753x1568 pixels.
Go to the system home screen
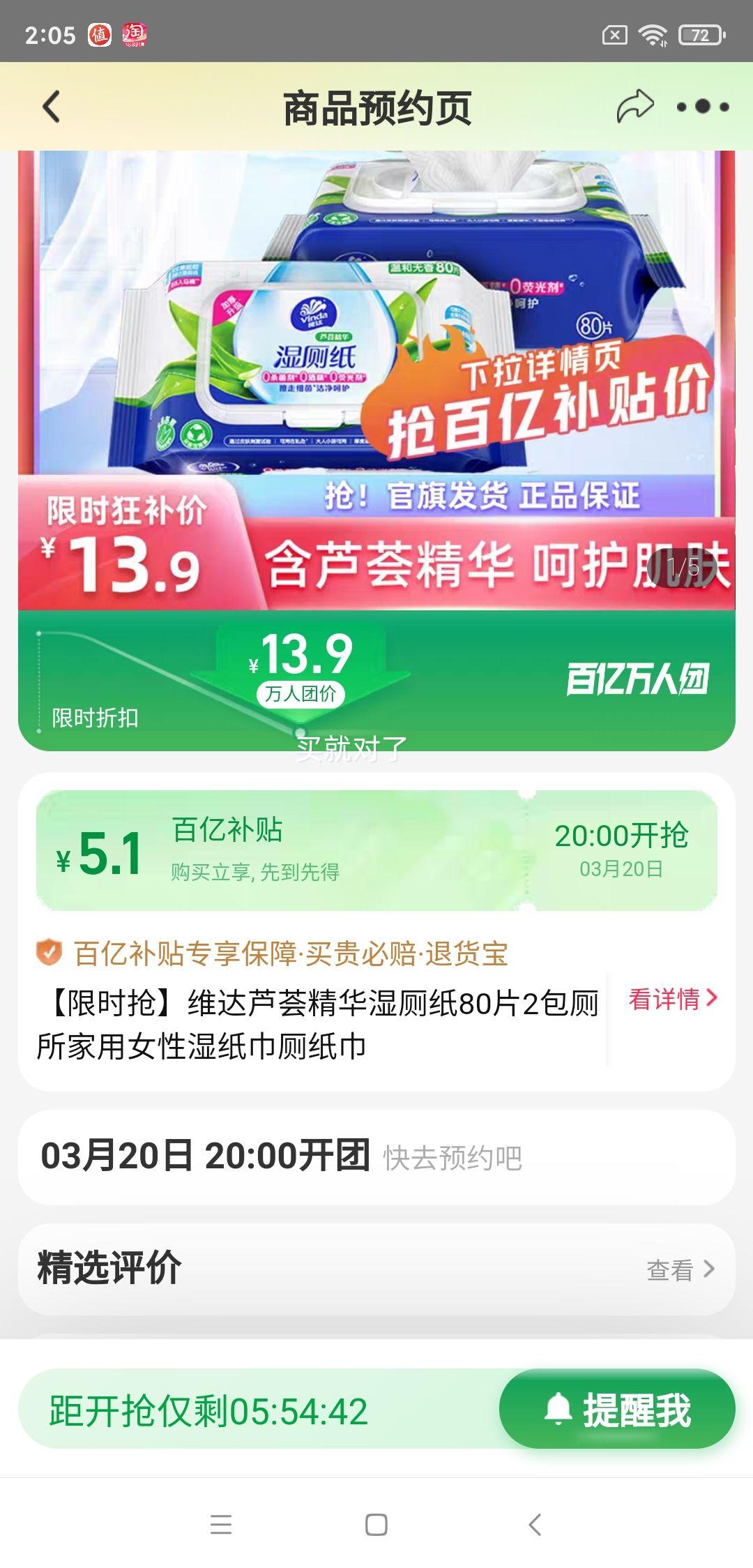click(376, 1524)
